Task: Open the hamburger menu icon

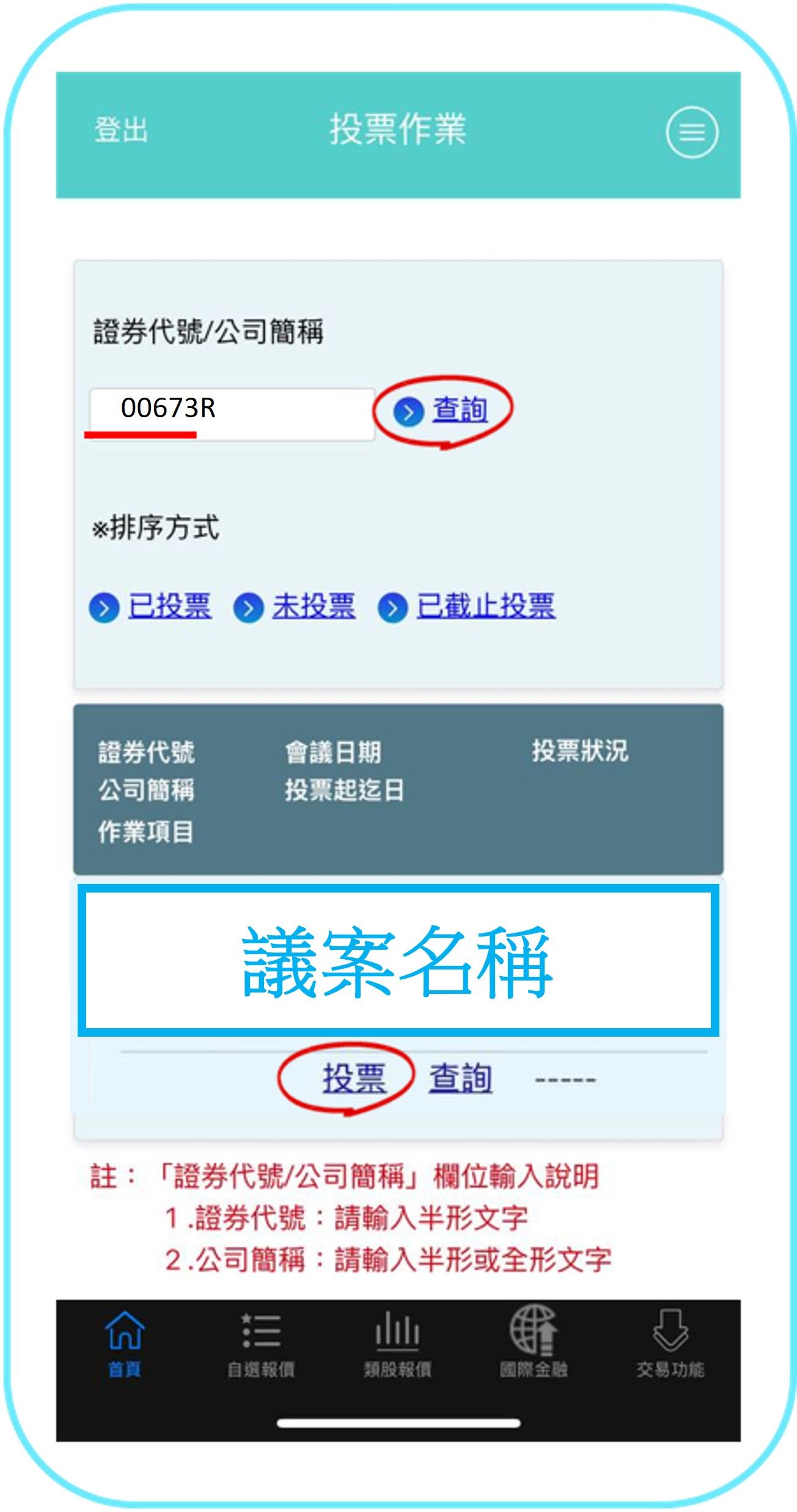Action: click(x=691, y=132)
